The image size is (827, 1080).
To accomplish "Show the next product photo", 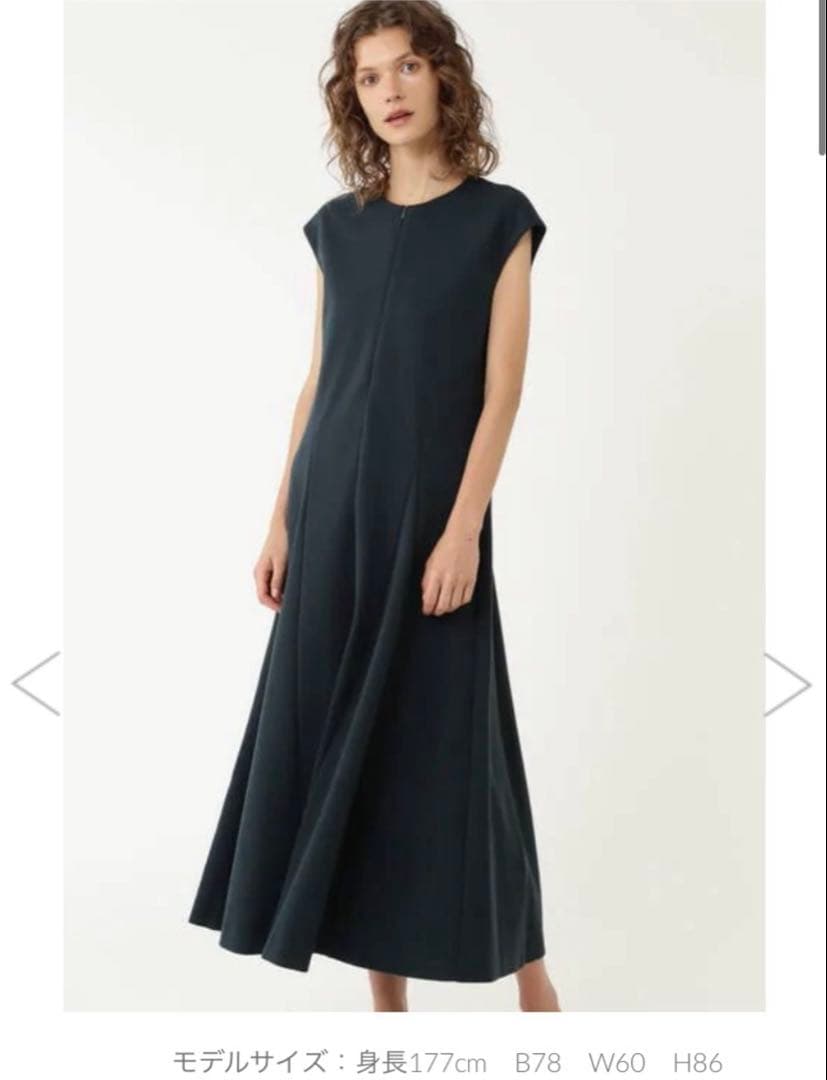I will [x=788, y=684].
